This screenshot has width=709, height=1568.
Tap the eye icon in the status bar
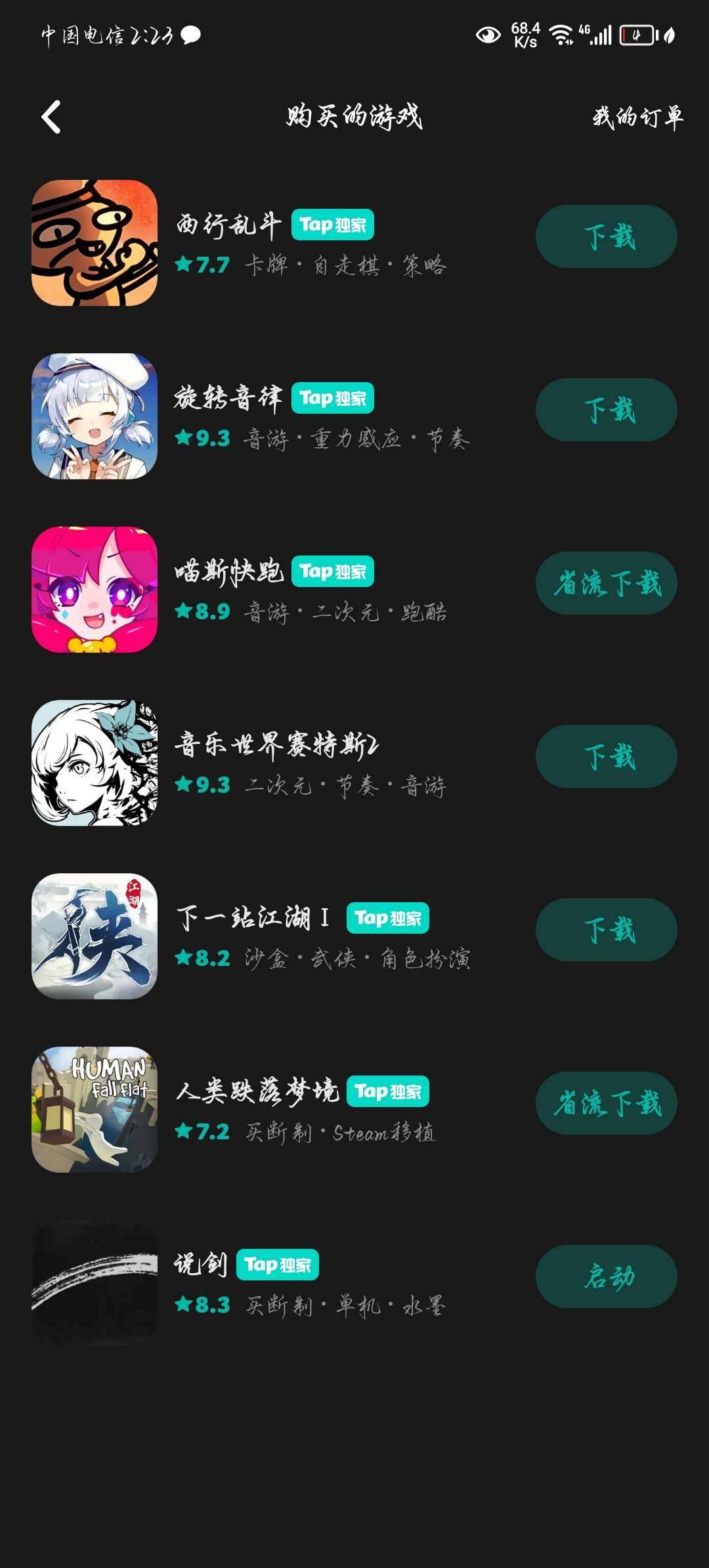486,35
